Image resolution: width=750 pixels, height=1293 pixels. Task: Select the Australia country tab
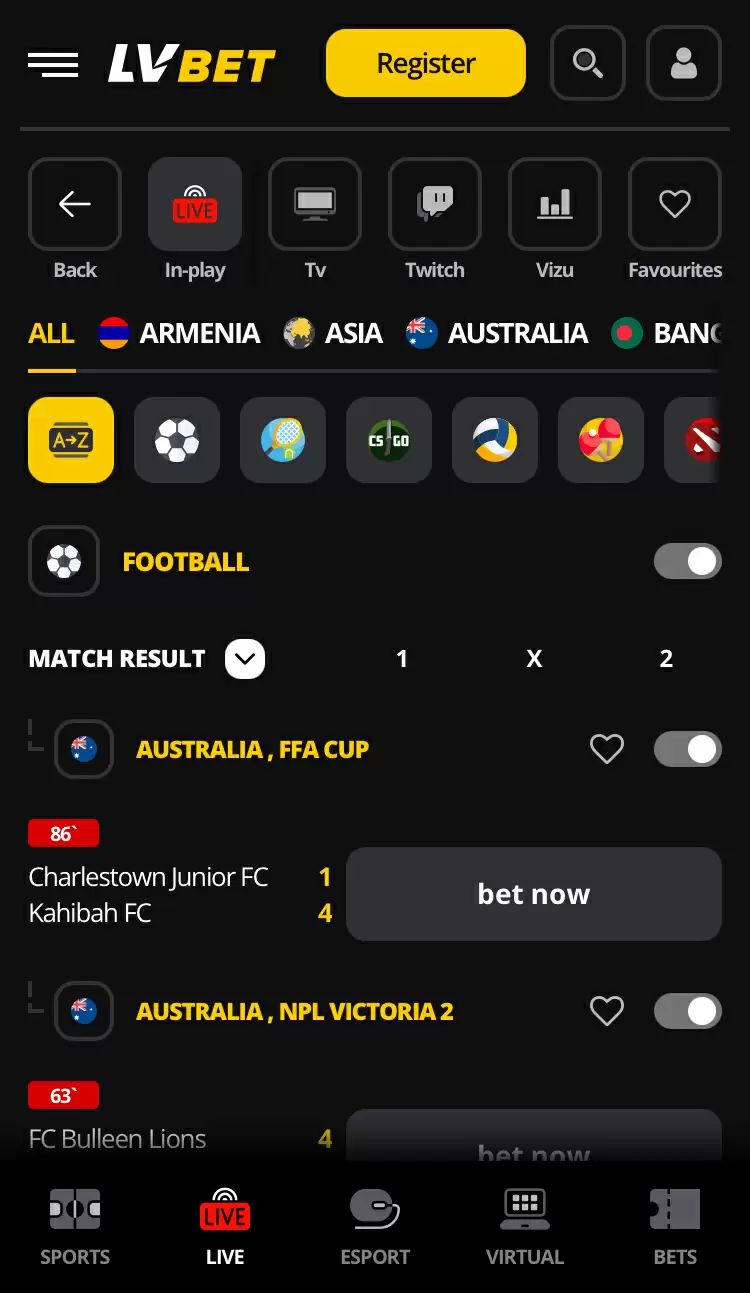tap(497, 333)
